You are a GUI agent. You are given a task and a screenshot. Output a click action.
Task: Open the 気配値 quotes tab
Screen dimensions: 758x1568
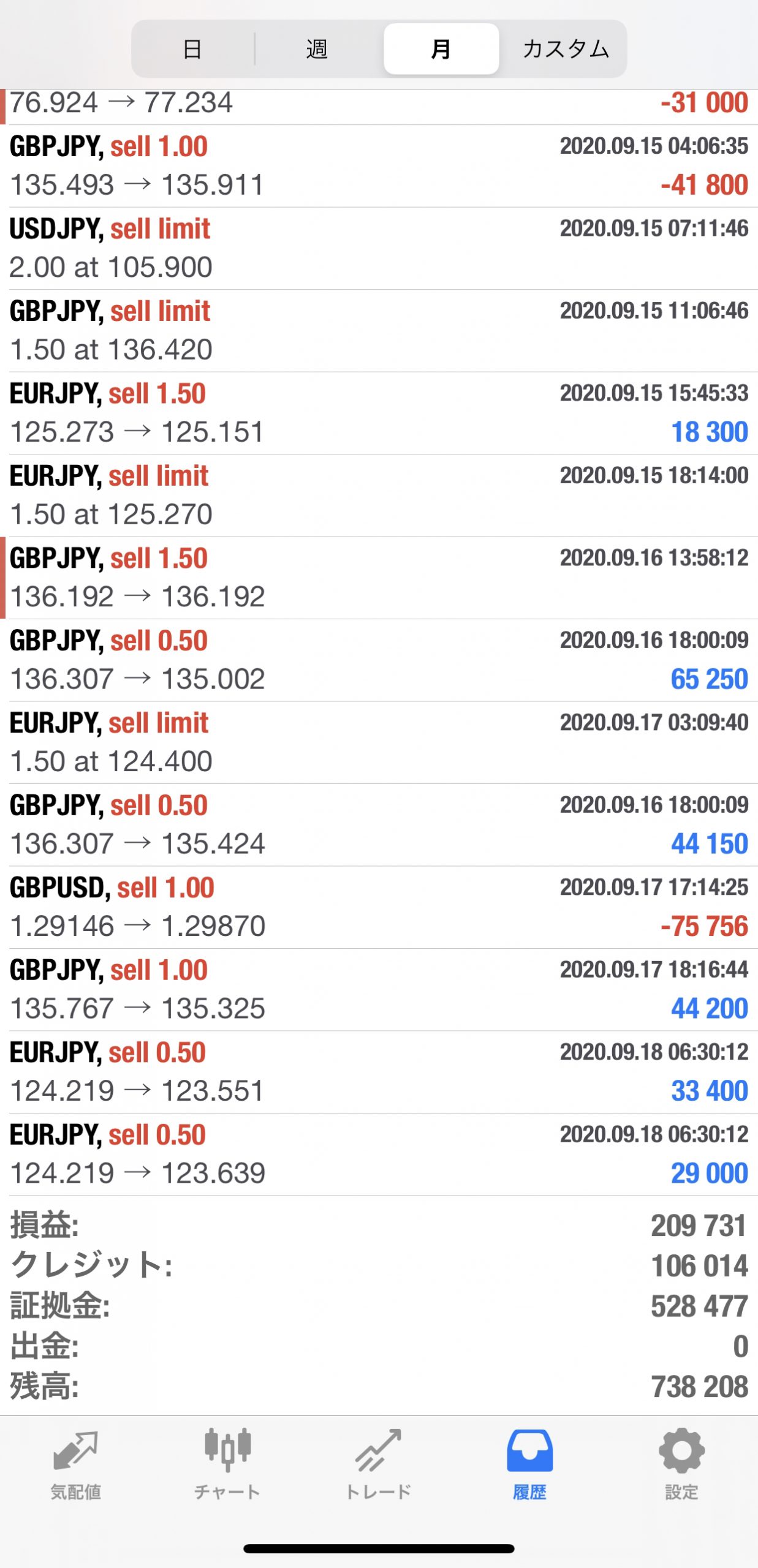76,1465
